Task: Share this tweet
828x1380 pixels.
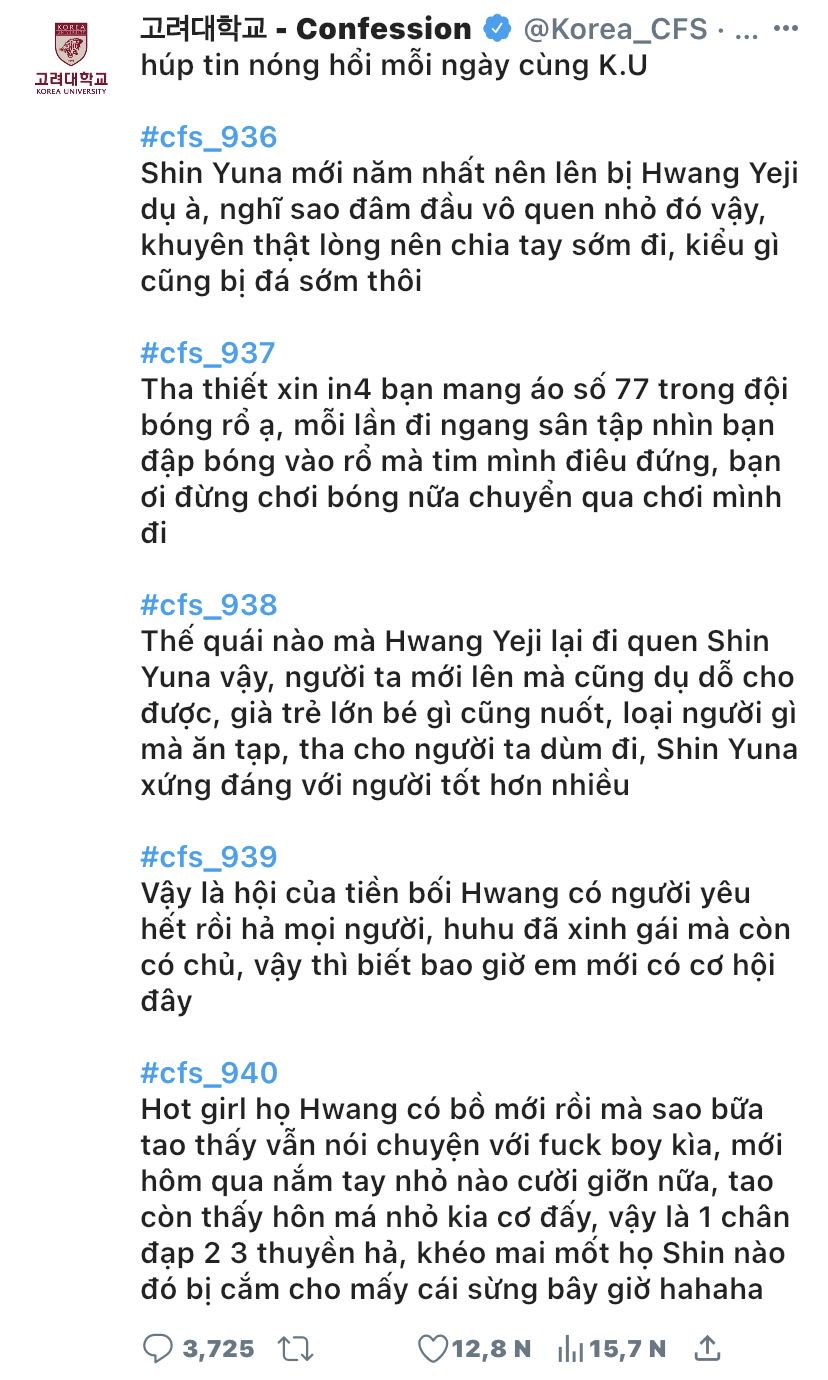Action: [x=707, y=1349]
